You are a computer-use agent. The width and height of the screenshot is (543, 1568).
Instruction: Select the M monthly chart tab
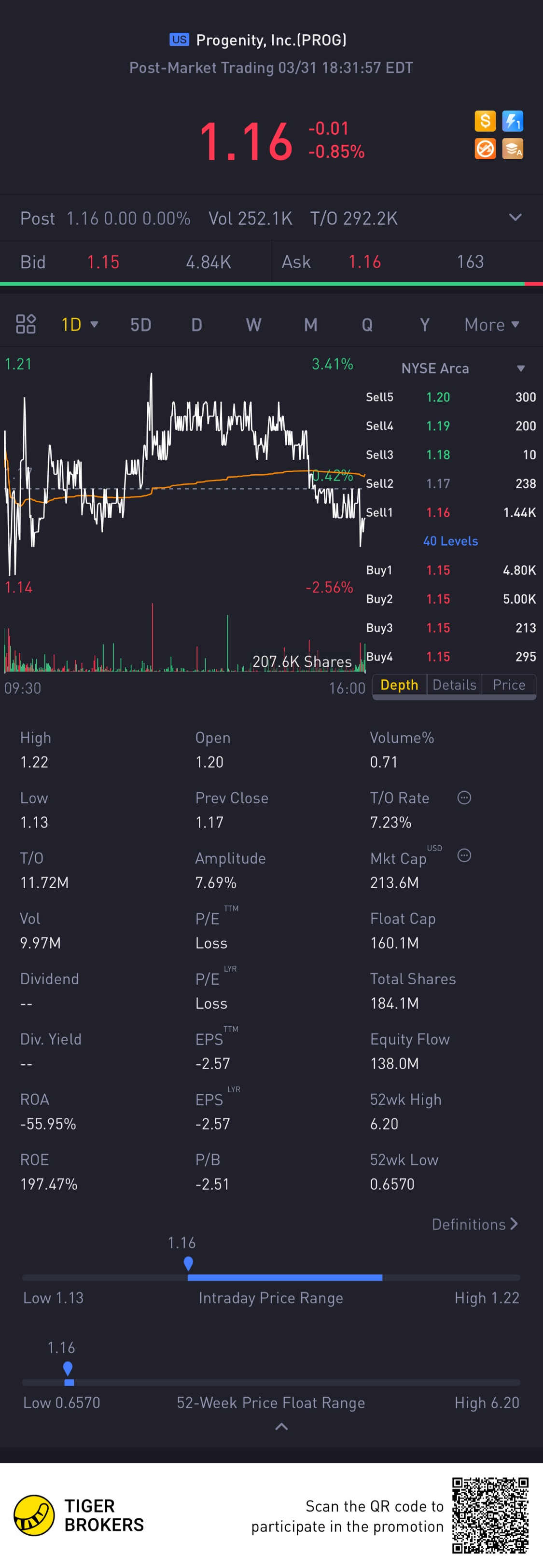coord(310,324)
